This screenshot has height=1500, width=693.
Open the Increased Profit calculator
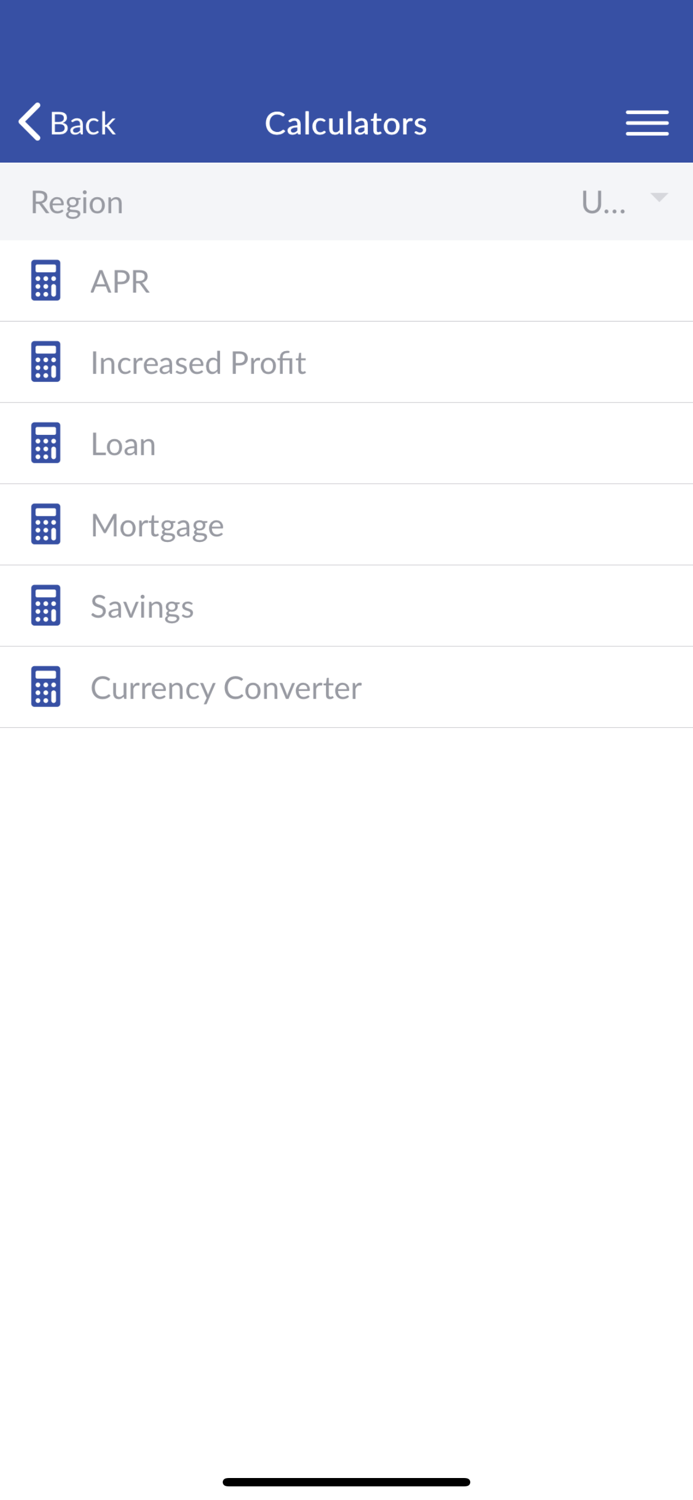[346, 362]
